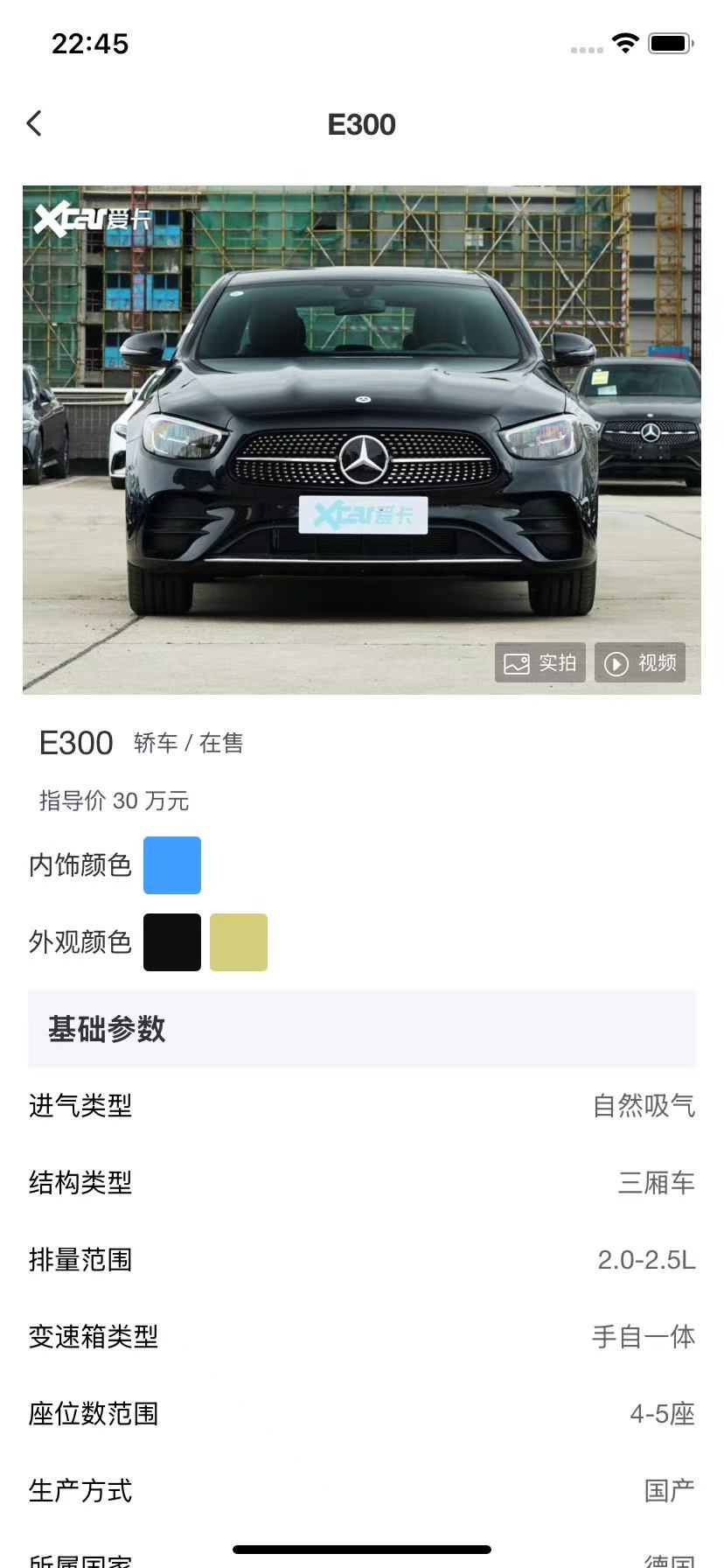This screenshot has width=724, height=1568.
Task: Select the blue 内饰颜色 interior color swatch
Action: pos(172,864)
